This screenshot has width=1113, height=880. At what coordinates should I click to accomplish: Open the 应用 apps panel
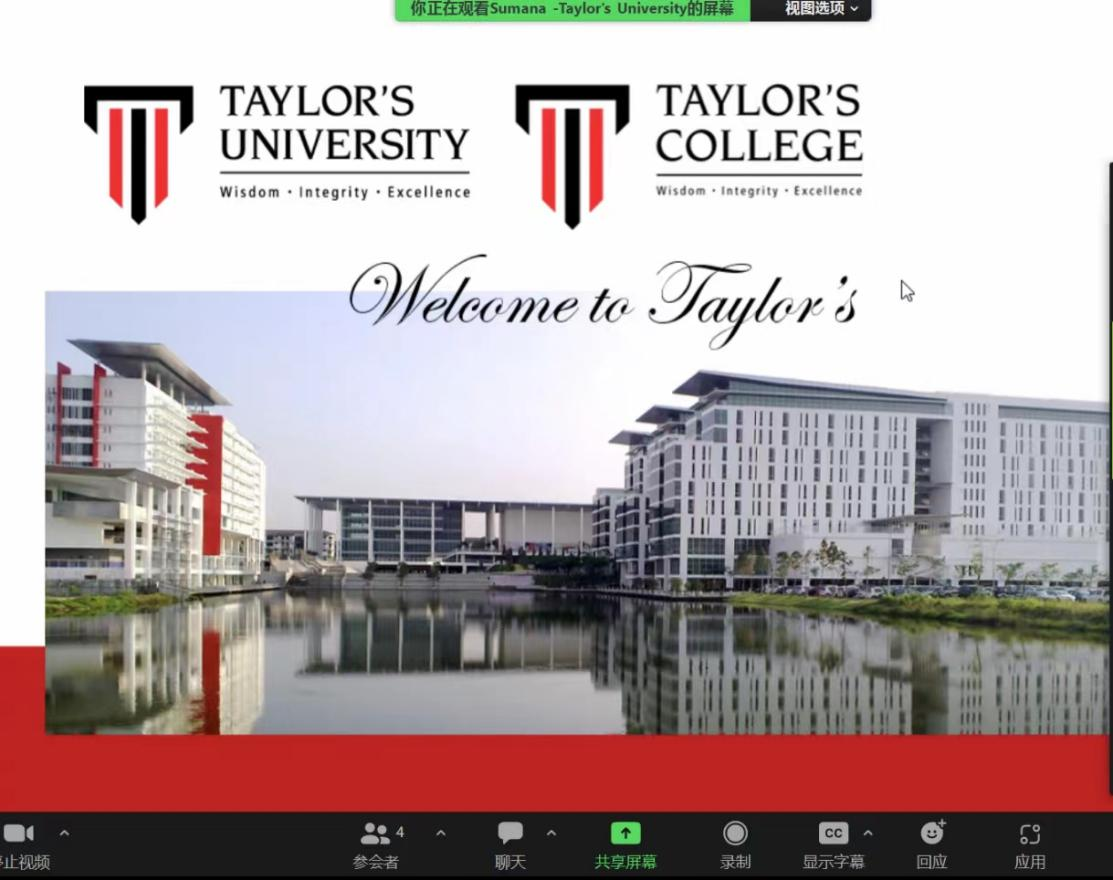click(1029, 845)
